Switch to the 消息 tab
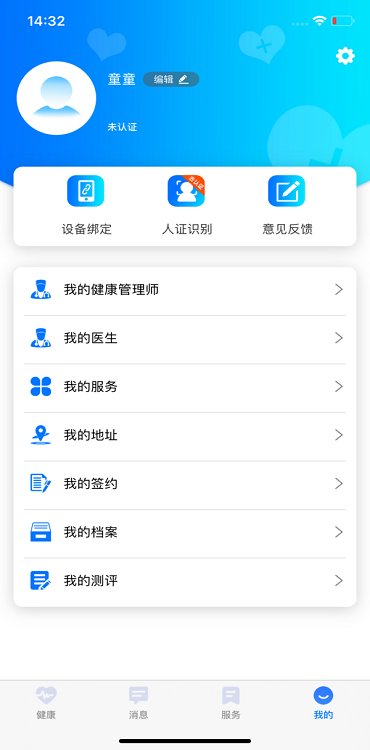Screen dimensions: 370x750 [x=139, y=703]
